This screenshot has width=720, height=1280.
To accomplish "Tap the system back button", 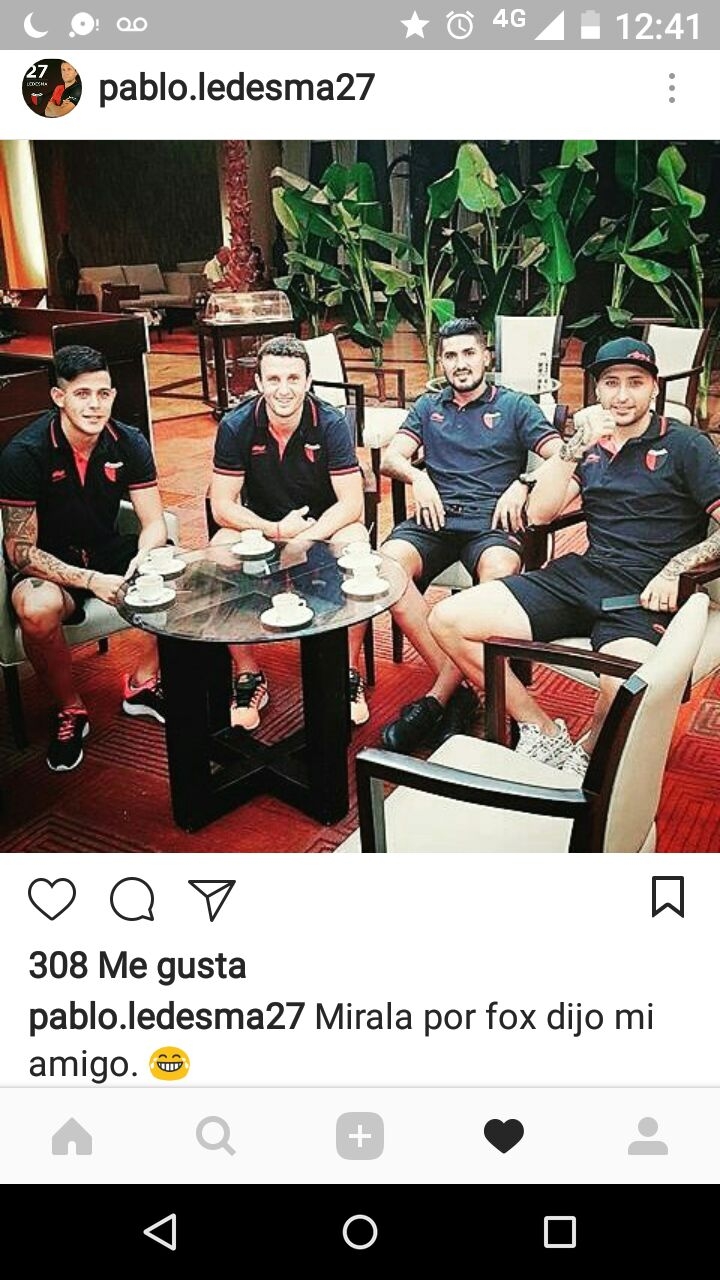I will click(160, 1232).
